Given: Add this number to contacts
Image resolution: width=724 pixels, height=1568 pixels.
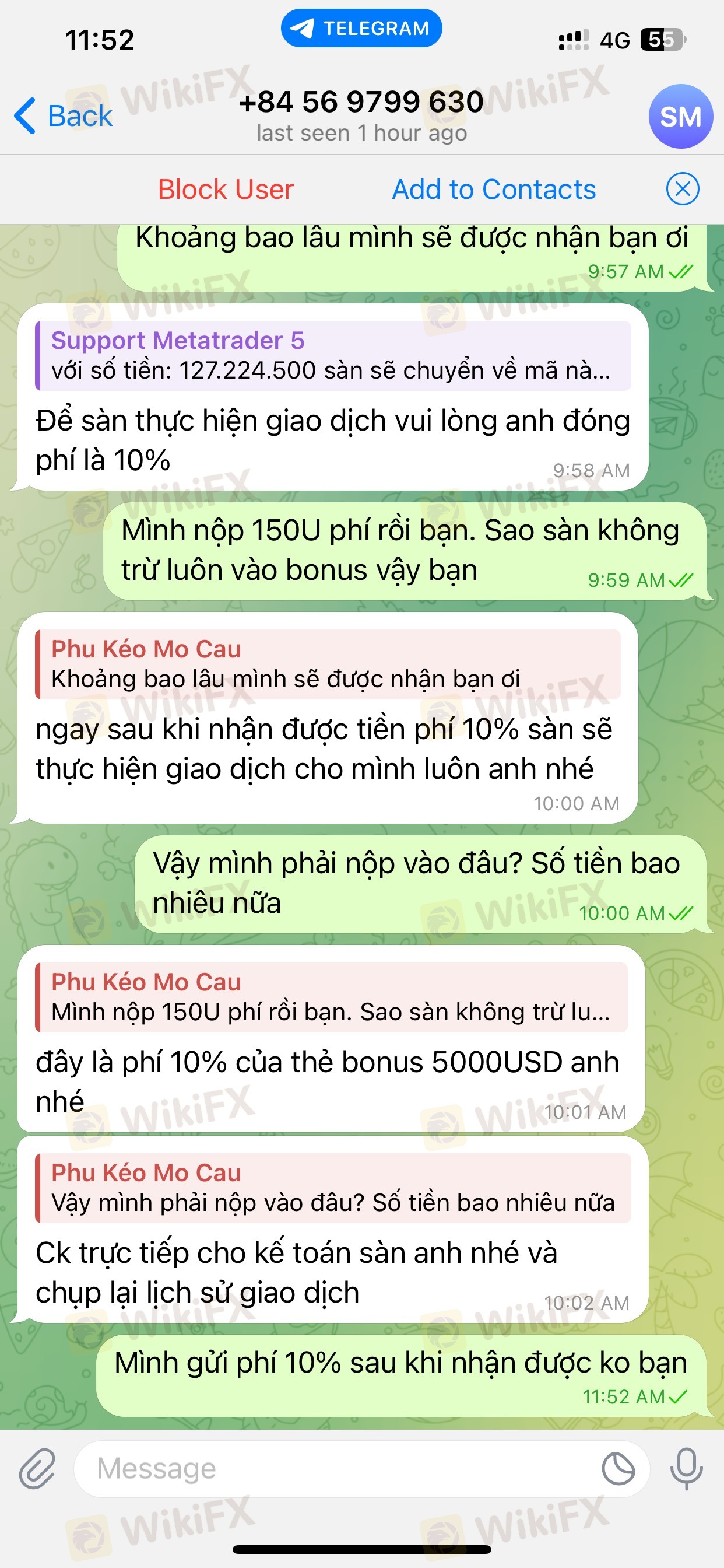Looking at the screenshot, I should point(493,190).
